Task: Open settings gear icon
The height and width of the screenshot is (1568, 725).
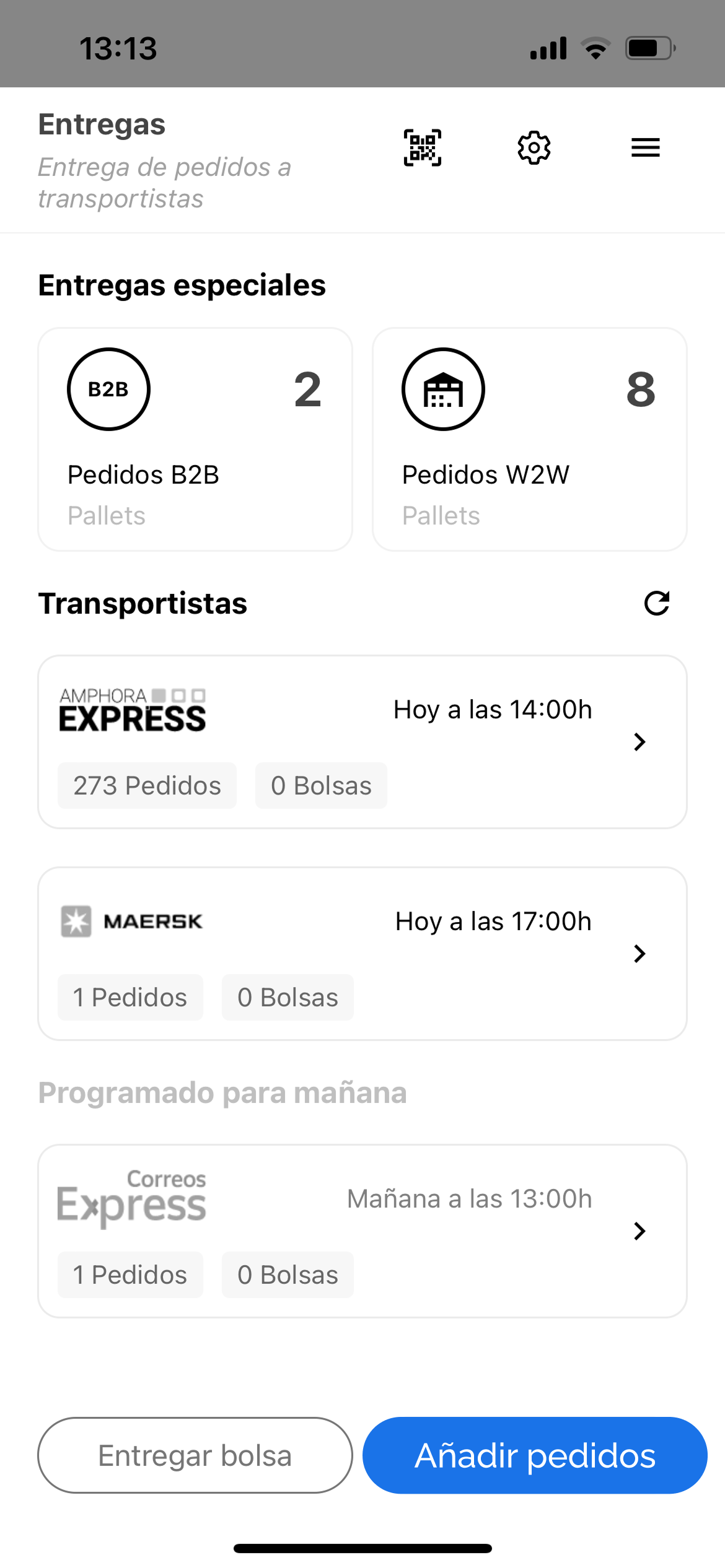Action: (534, 148)
